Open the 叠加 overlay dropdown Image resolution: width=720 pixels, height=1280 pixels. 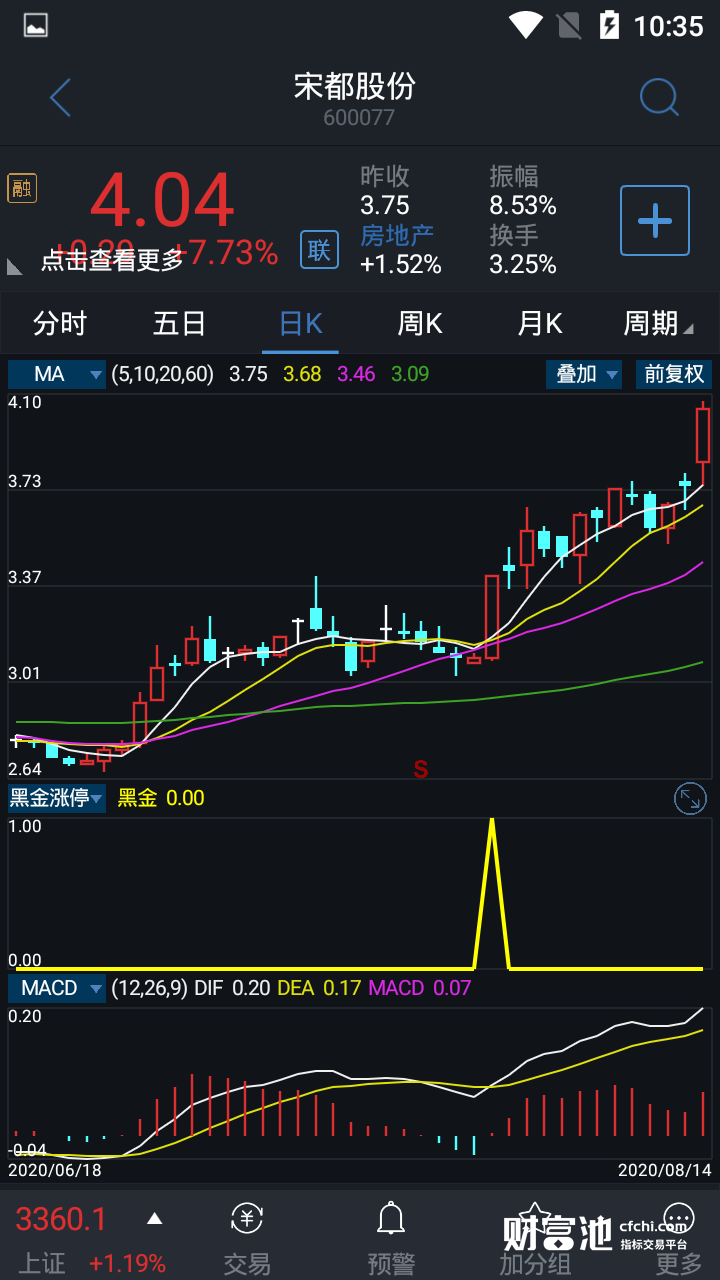click(584, 374)
